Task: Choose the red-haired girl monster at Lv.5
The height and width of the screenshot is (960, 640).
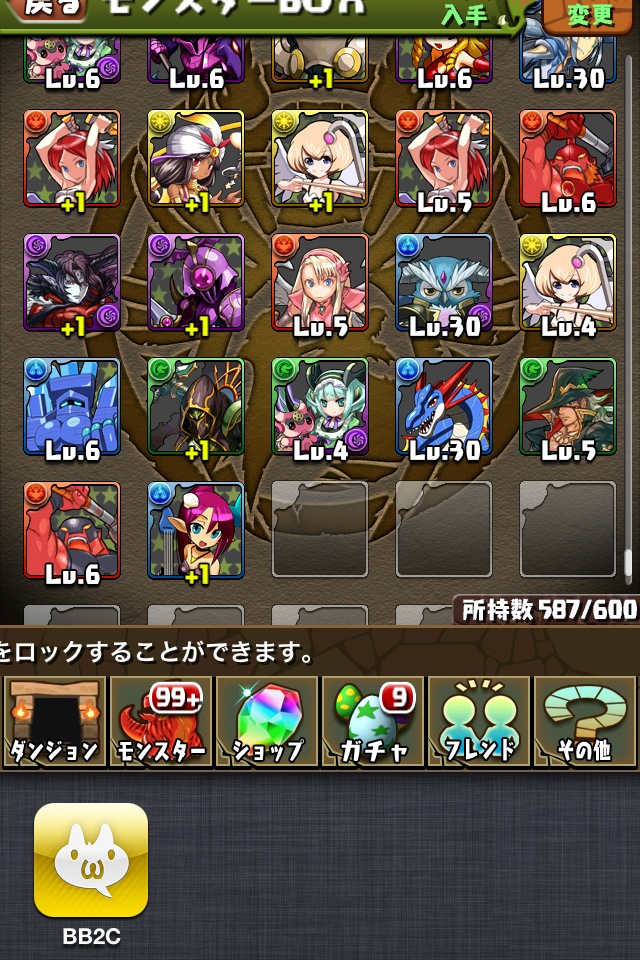Action: coord(444,159)
